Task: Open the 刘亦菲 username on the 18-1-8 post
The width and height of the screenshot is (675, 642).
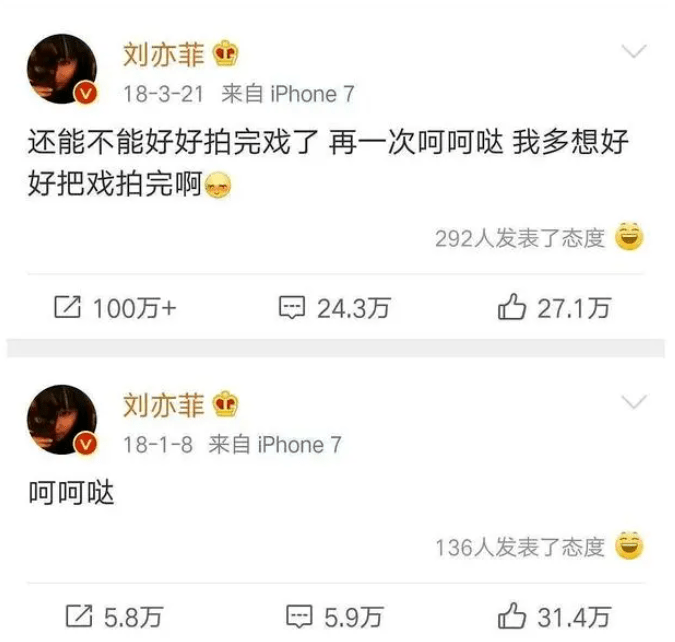Action: tap(163, 405)
